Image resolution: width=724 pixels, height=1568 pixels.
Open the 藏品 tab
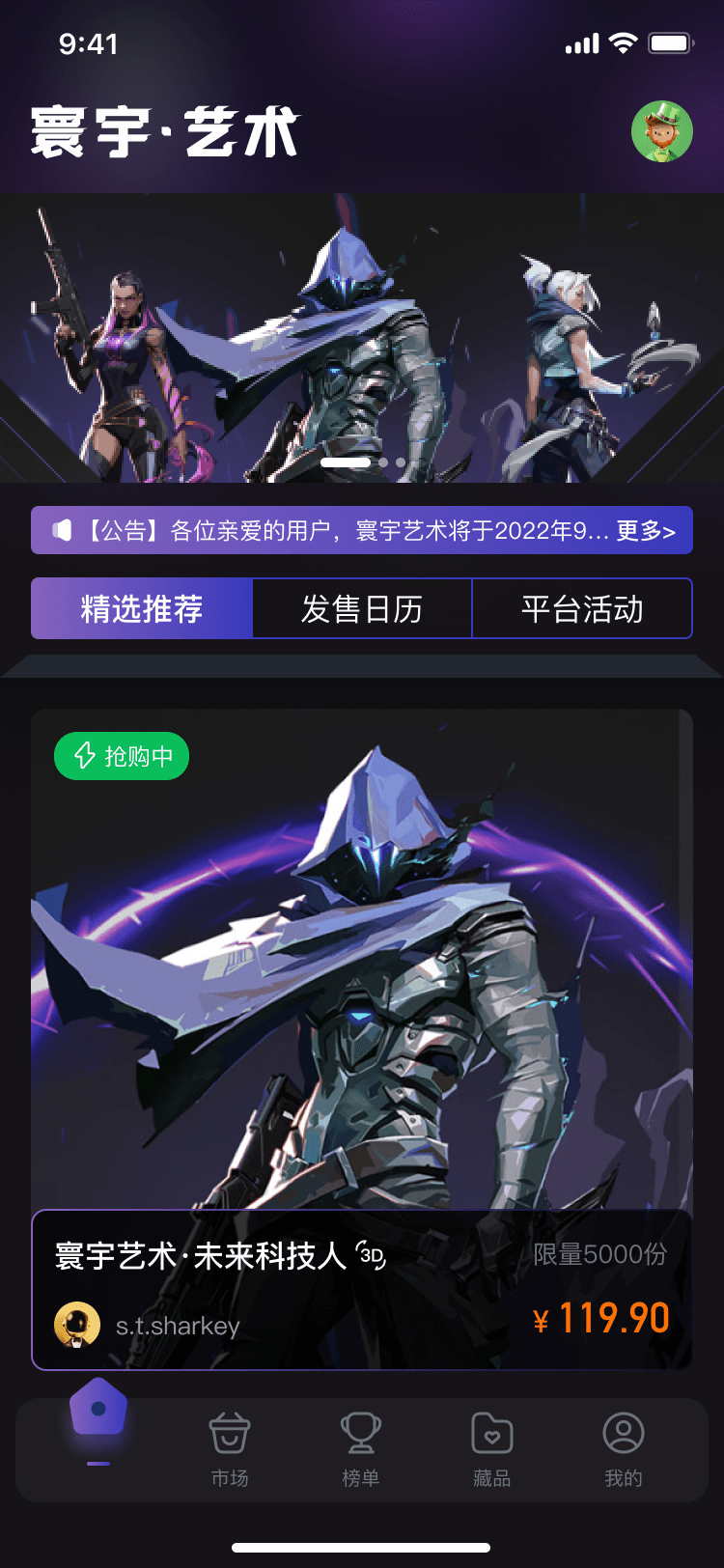coord(492,1448)
